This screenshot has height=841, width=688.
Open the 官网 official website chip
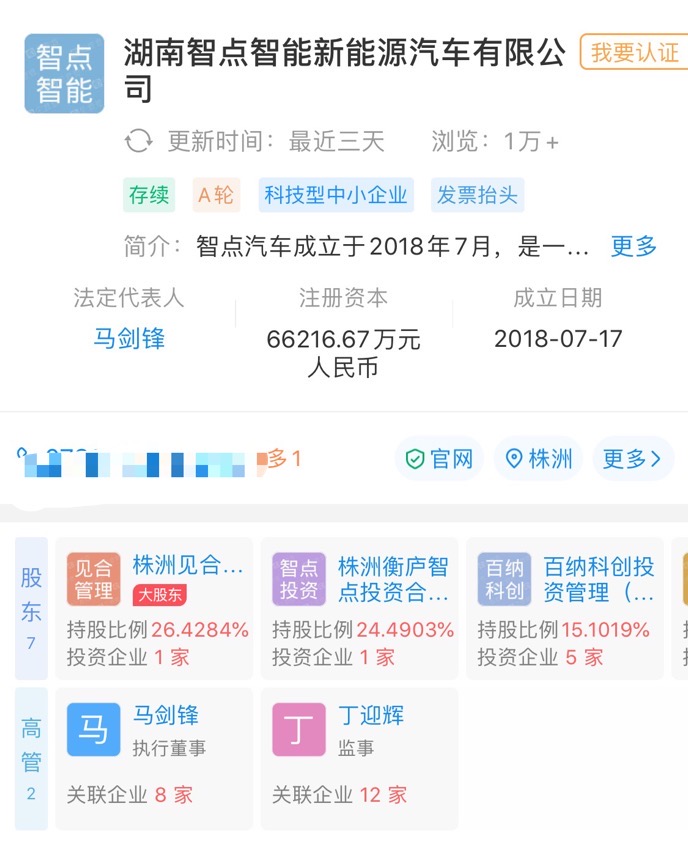439,459
